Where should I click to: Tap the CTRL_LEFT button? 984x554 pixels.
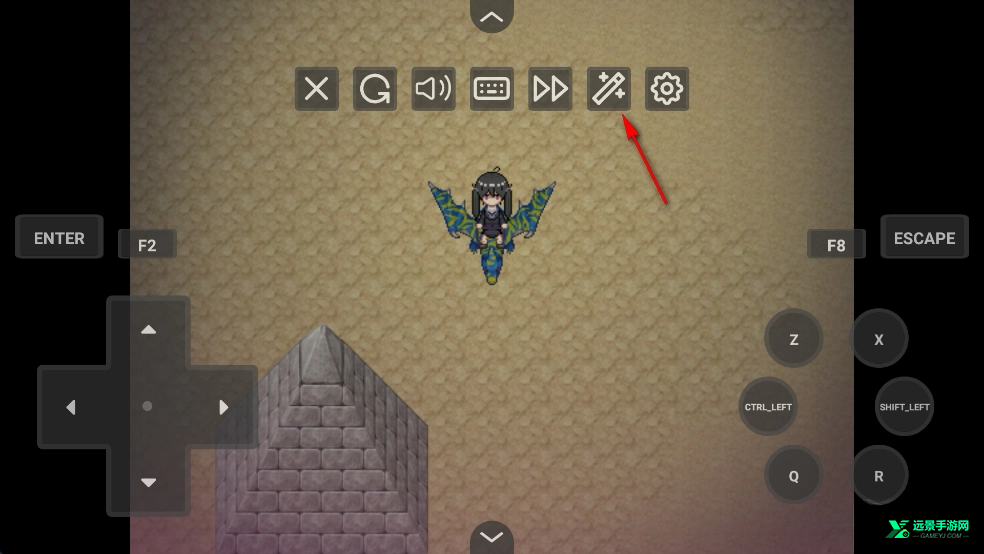[x=768, y=407]
